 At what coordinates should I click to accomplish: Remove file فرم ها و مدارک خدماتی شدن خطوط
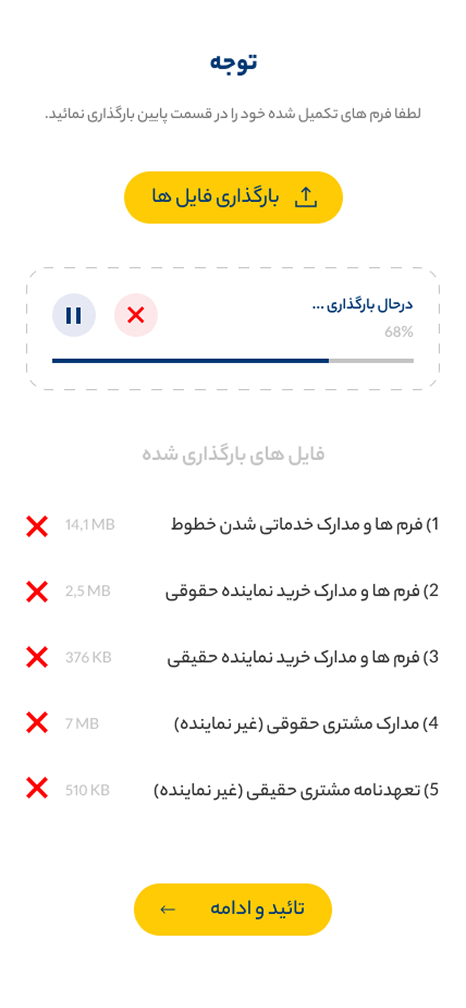(37, 526)
